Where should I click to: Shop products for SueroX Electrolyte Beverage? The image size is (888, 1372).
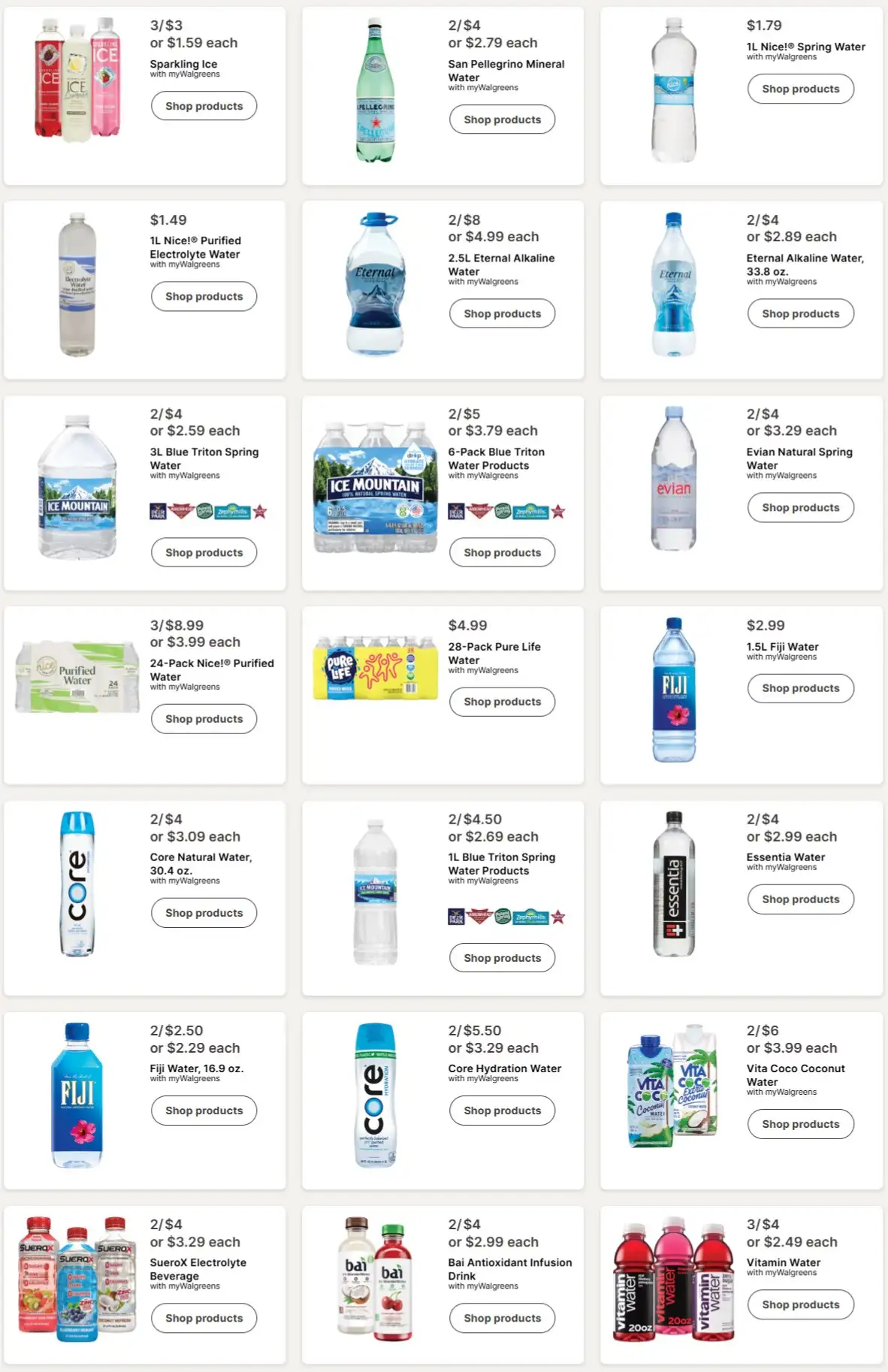[204, 1318]
